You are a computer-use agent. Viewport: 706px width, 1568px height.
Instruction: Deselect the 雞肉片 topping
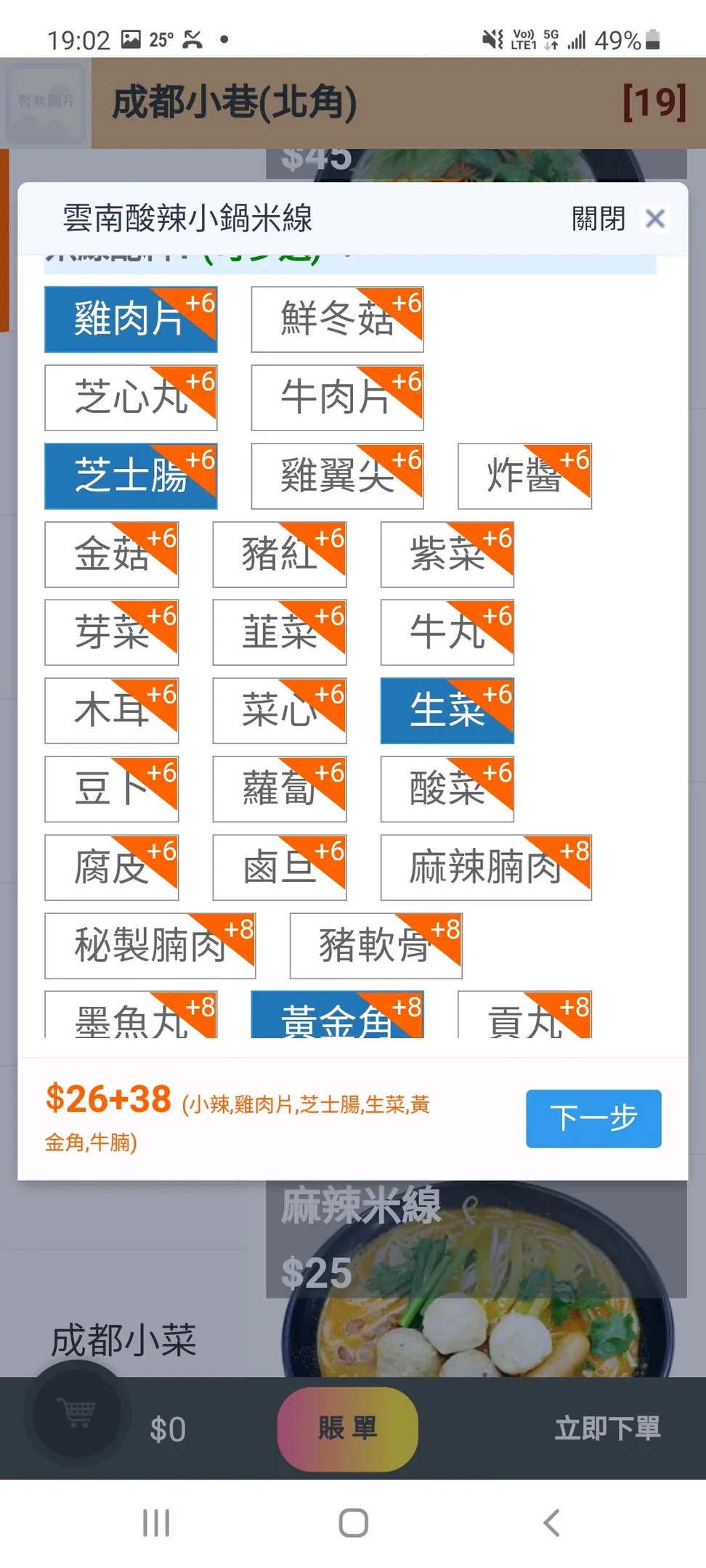tap(130, 319)
